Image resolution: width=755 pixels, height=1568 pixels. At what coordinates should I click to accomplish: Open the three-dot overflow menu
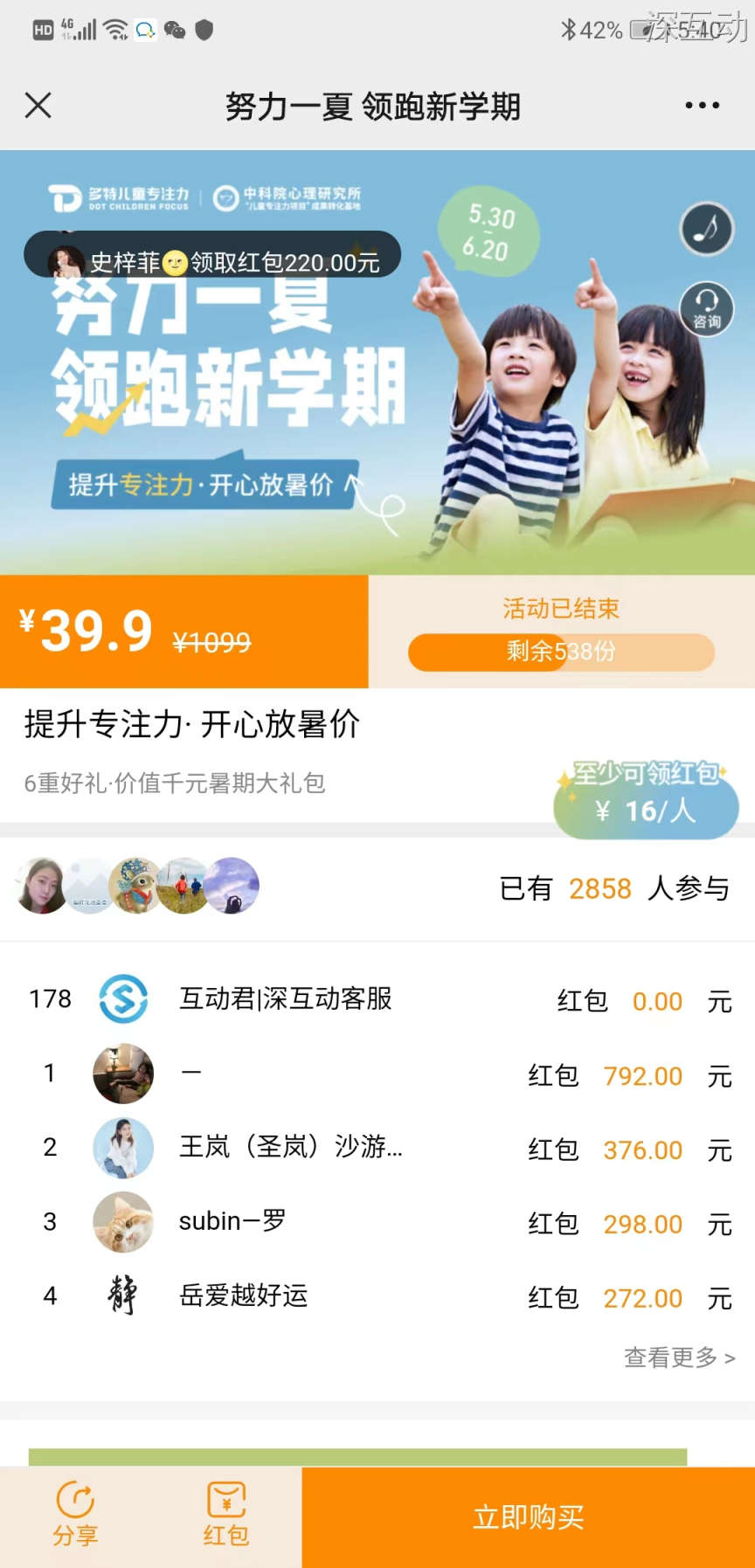point(702,106)
